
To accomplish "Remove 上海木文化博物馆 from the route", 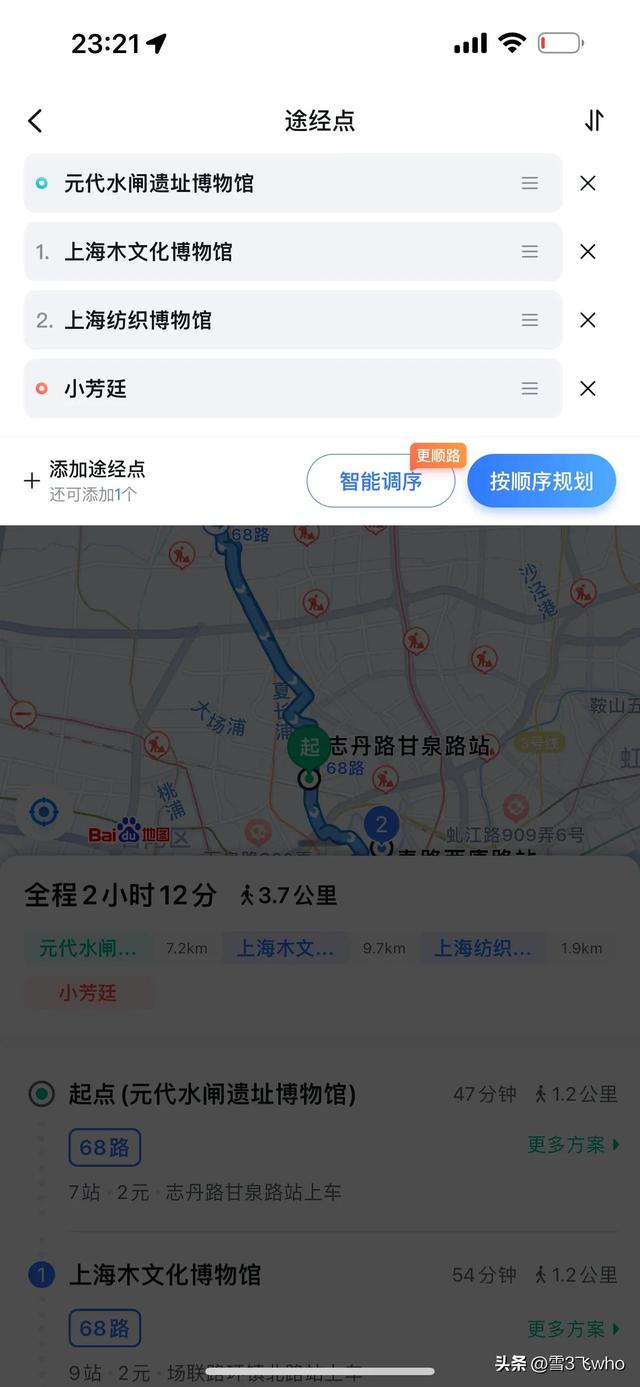I will [588, 252].
